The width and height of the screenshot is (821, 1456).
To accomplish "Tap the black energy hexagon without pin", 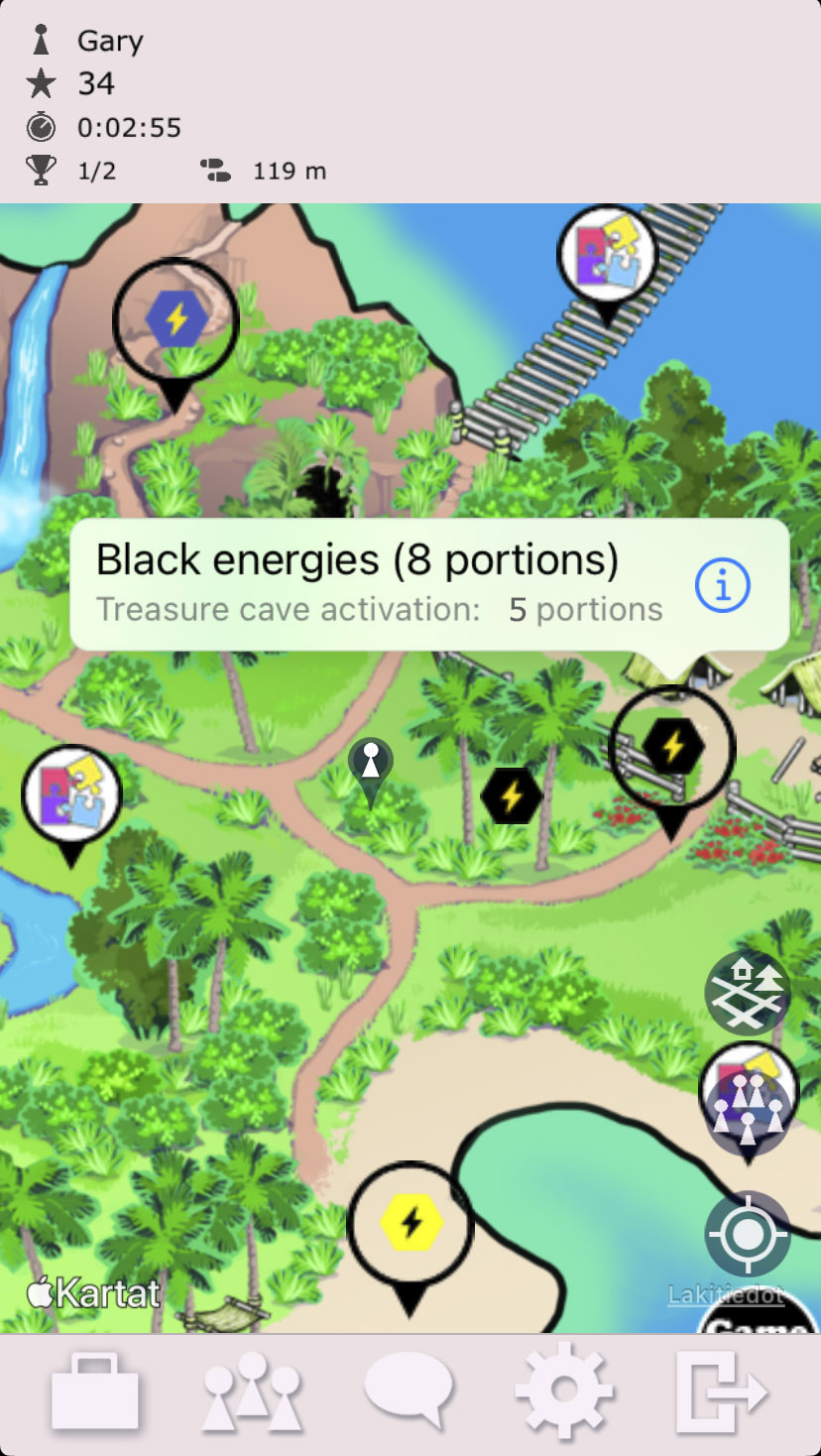I will (x=511, y=795).
